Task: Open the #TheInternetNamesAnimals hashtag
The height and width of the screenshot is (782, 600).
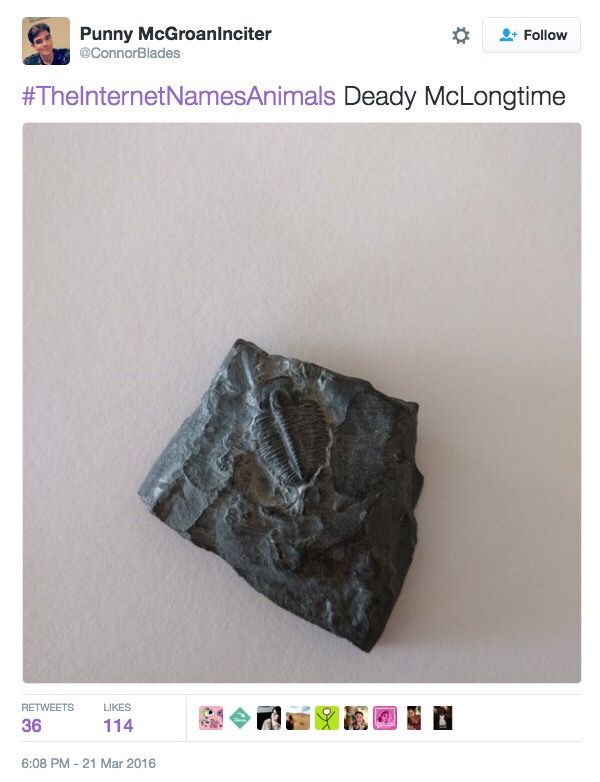Action: (179, 97)
